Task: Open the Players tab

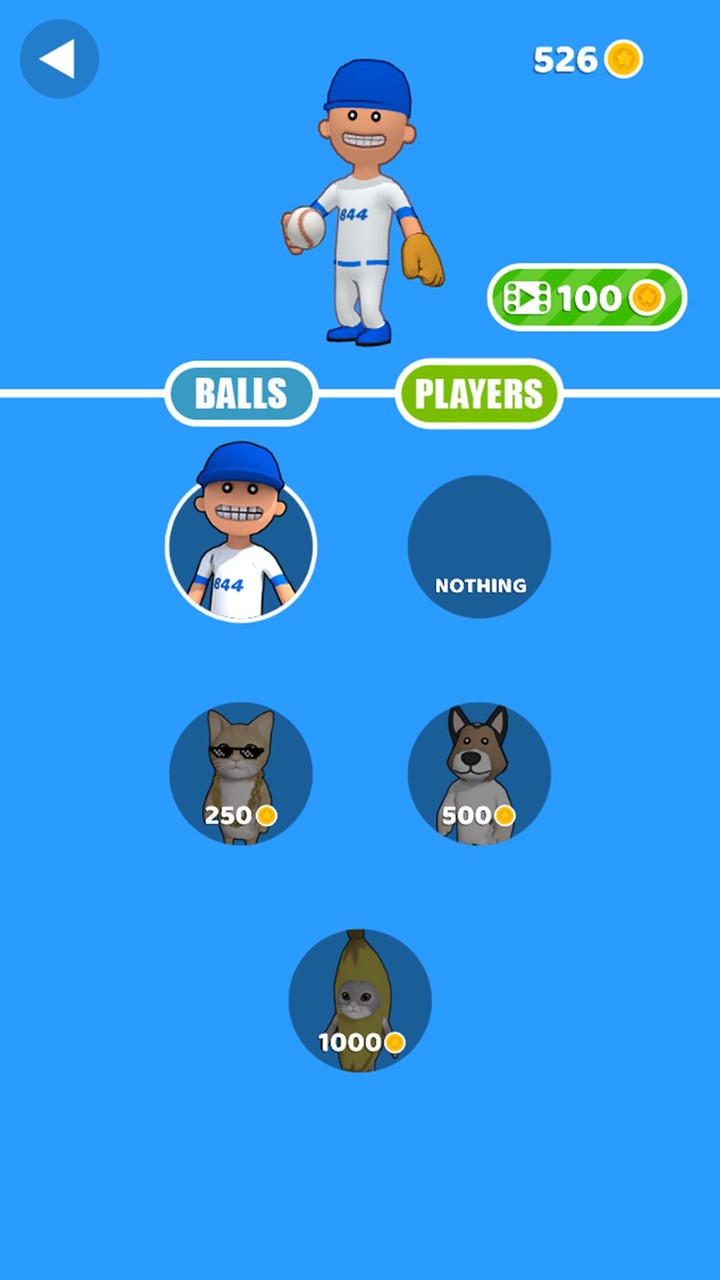Action: point(479,394)
